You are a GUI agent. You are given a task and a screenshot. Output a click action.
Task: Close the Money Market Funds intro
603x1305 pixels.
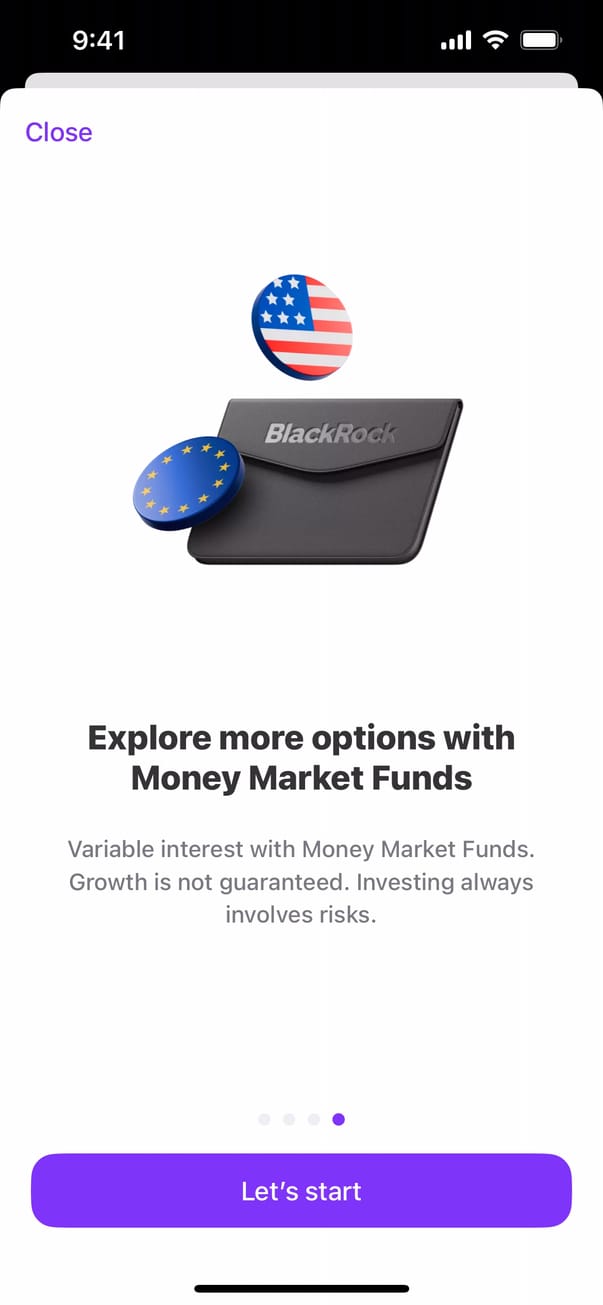pyautogui.click(x=58, y=132)
